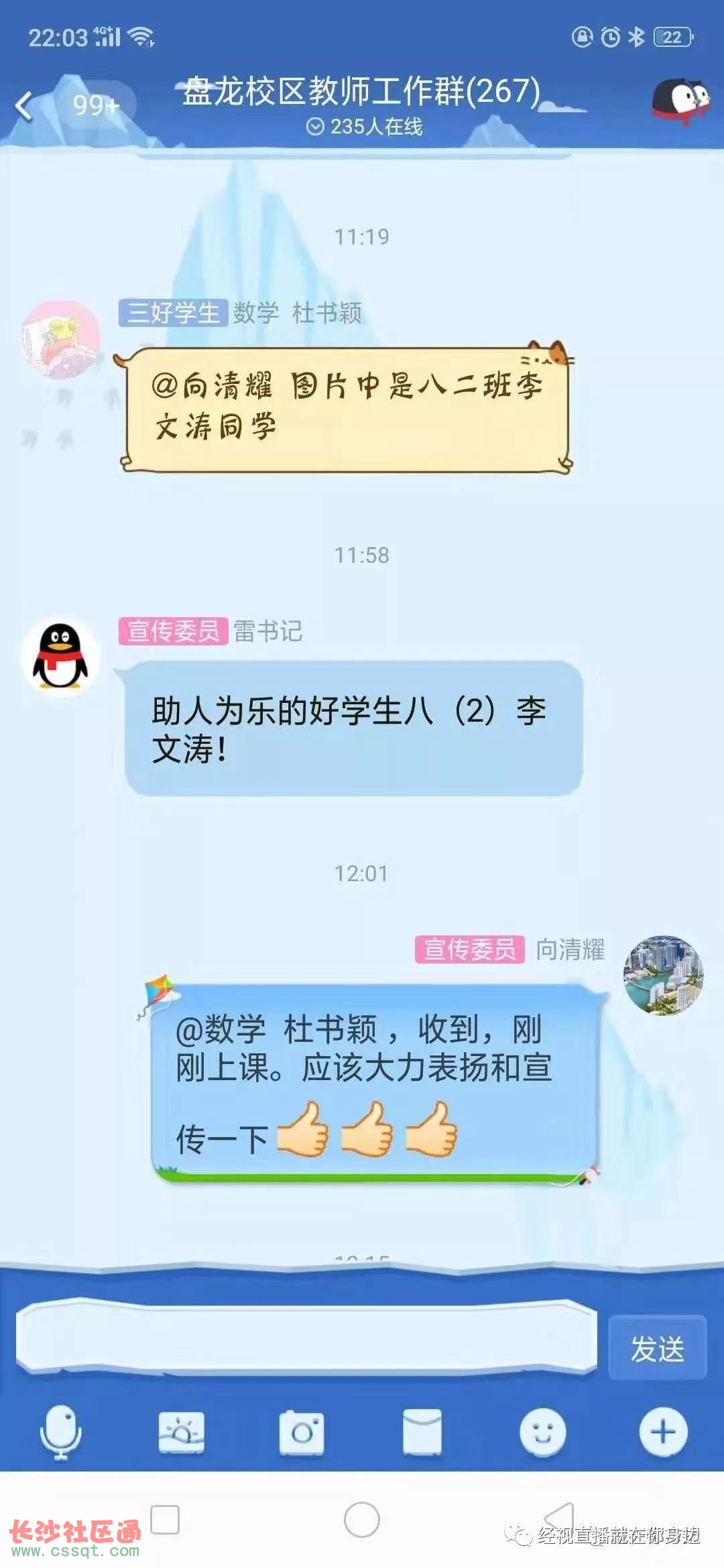Viewport: 724px width, 1568px height.
Task: Start voice input with the microphone icon
Action: (x=60, y=1431)
